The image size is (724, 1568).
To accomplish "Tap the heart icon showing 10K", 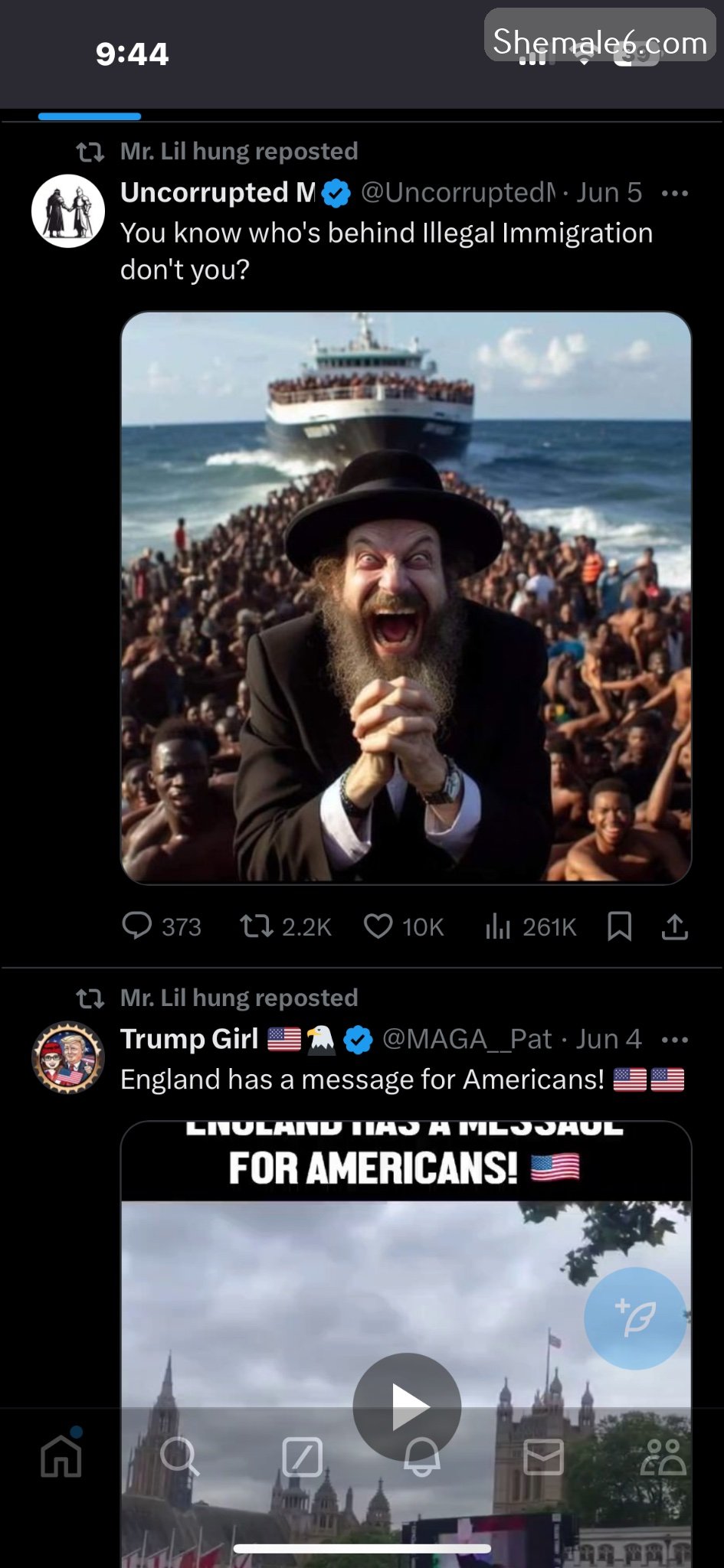I will click(378, 926).
